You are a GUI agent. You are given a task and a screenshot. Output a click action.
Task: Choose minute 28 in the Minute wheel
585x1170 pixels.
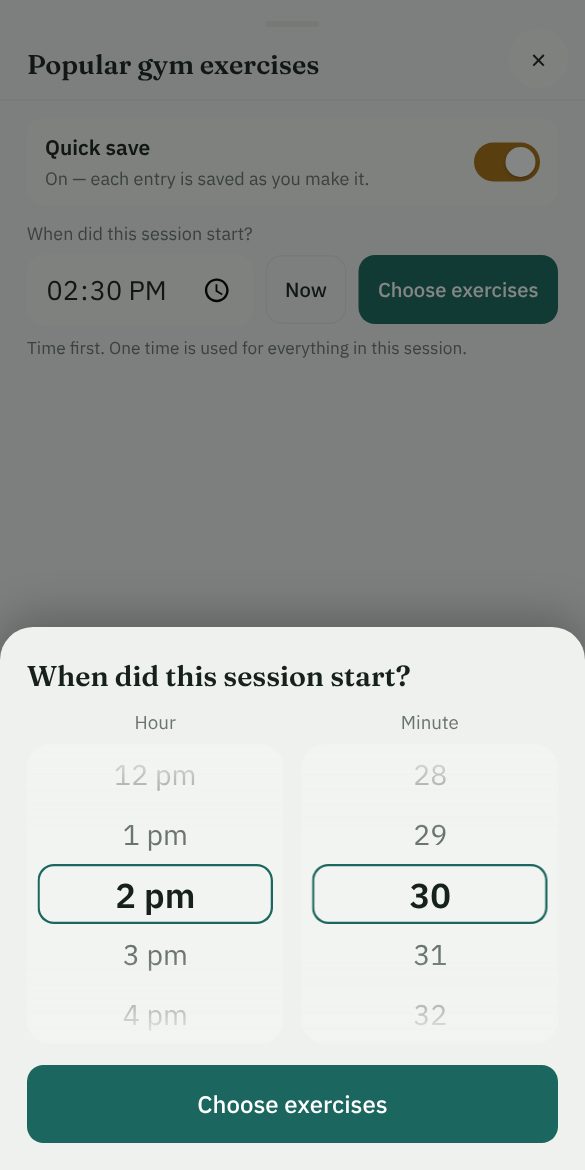430,775
